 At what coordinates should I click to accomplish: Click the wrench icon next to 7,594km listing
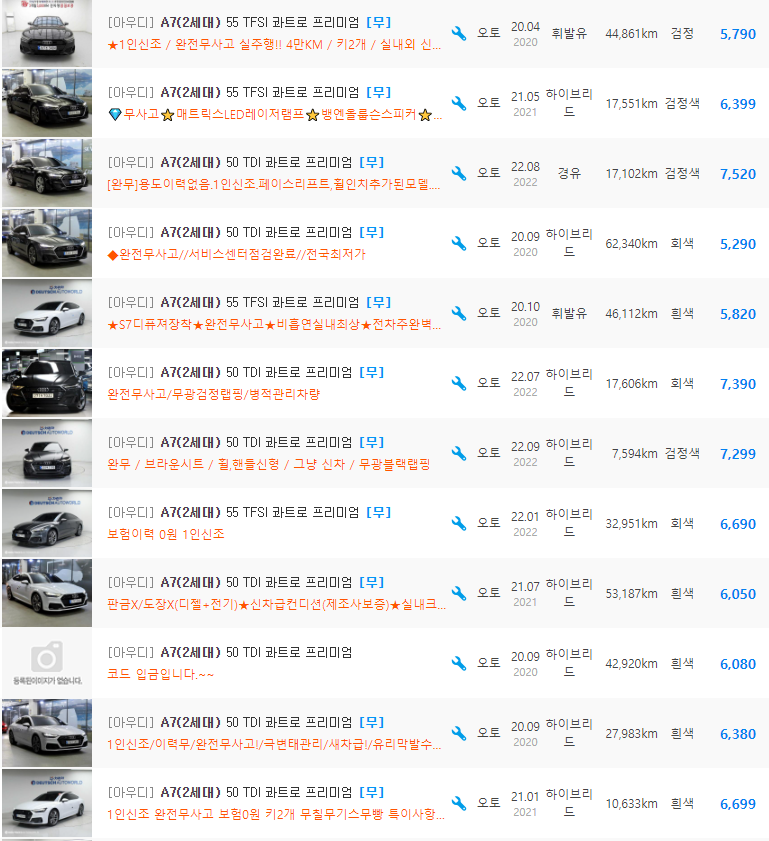(460, 451)
